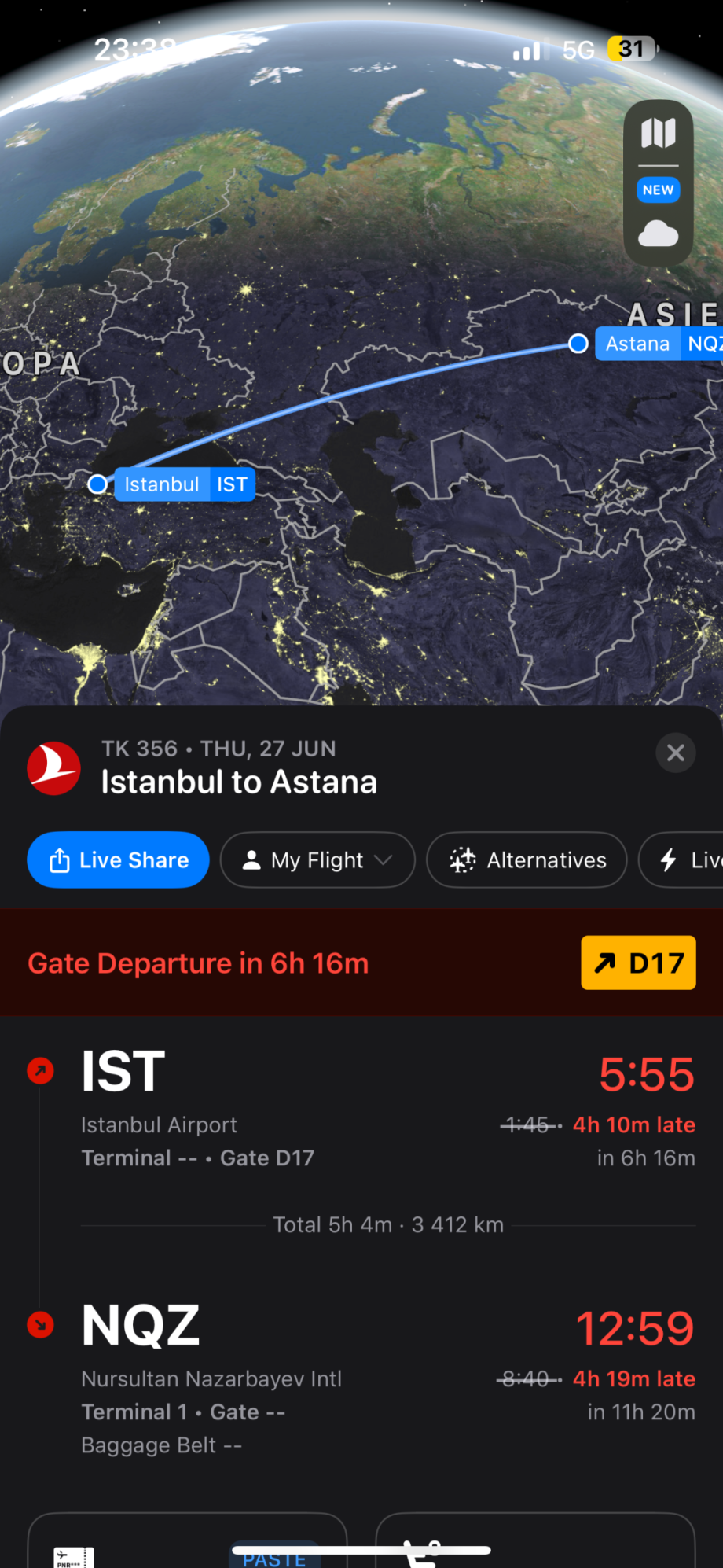Image resolution: width=723 pixels, height=1568 pixels.
Task: Expand the My Flight dropdown
Action: point(317,859)
